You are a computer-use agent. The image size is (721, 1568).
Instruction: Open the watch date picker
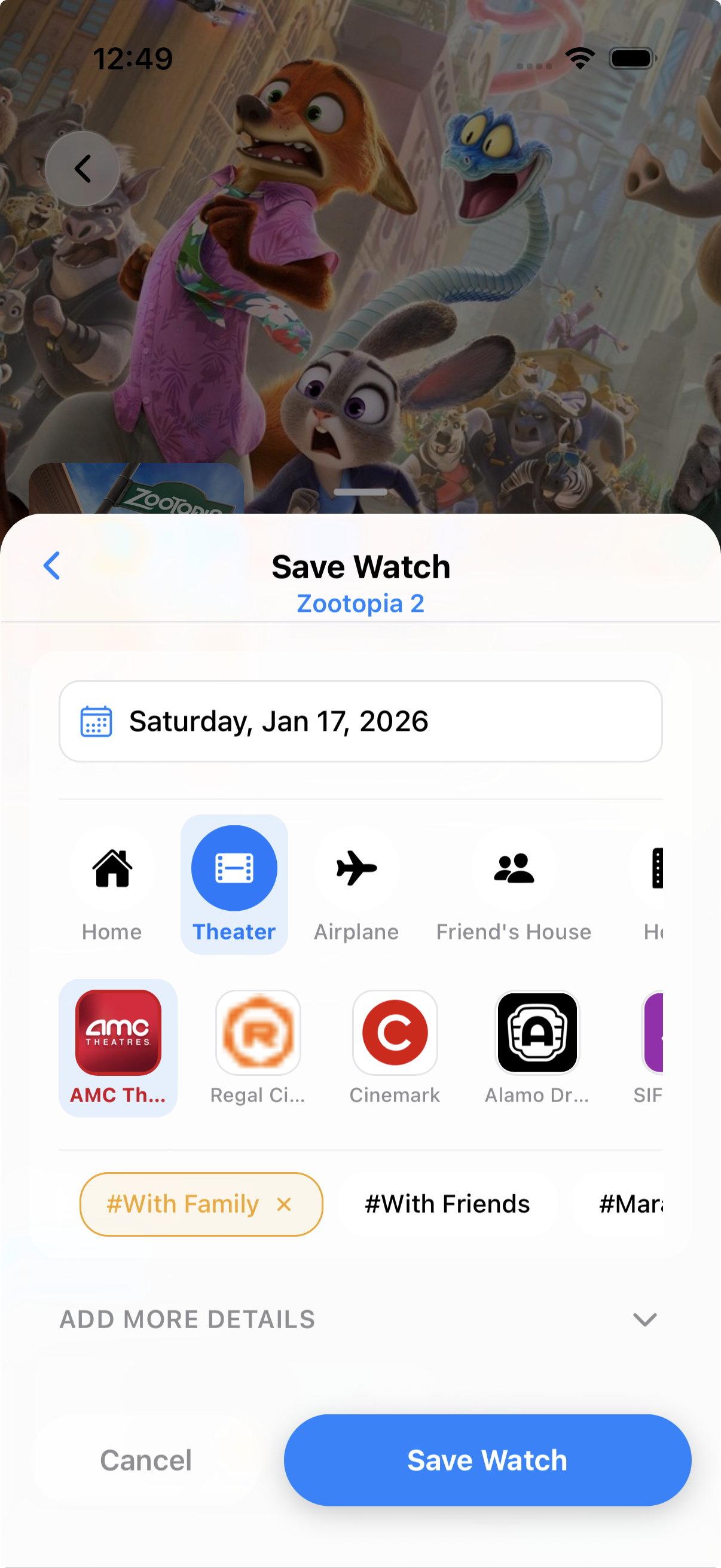pos(360,721)
